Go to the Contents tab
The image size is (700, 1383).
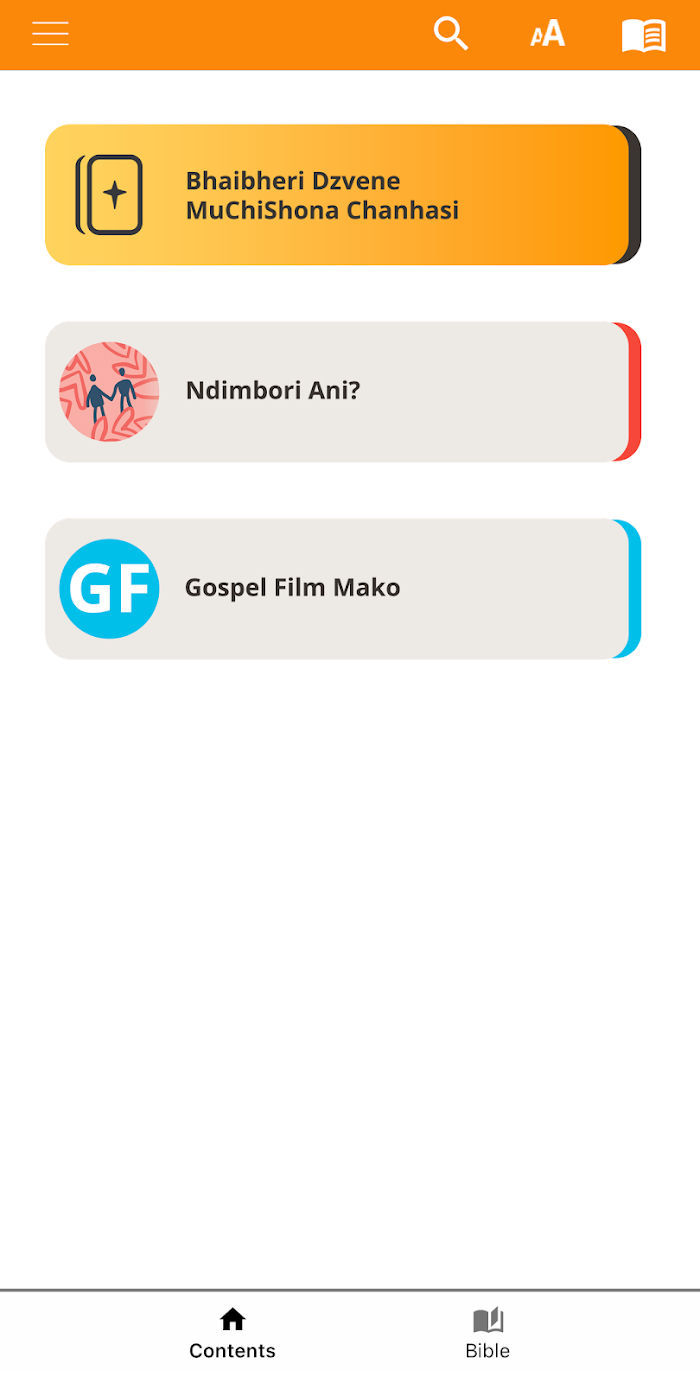click(x=232, y=1334)
